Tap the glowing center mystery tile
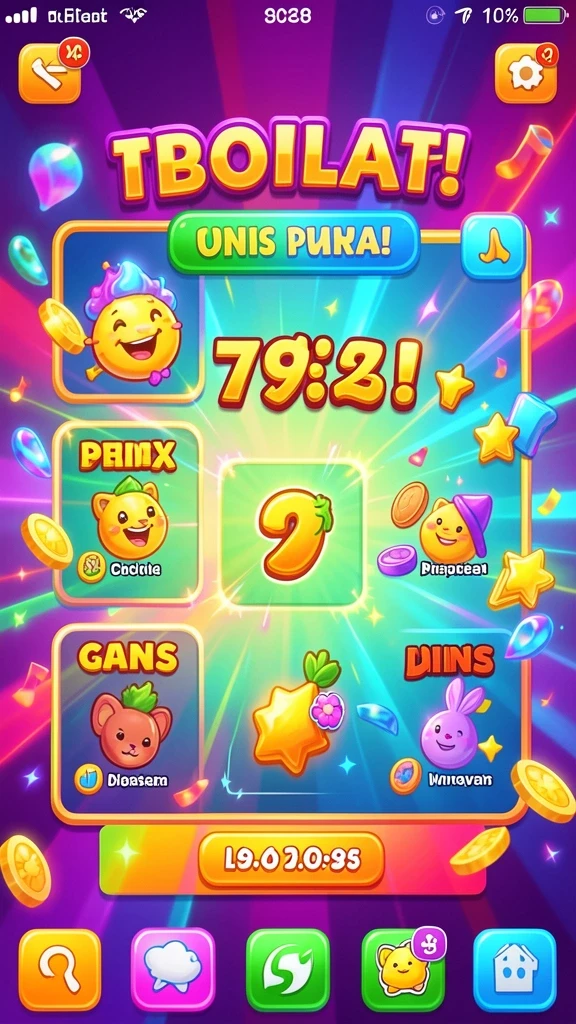Image resolution: width=576 pixels, height=1024 pixels. coord(292,534)
